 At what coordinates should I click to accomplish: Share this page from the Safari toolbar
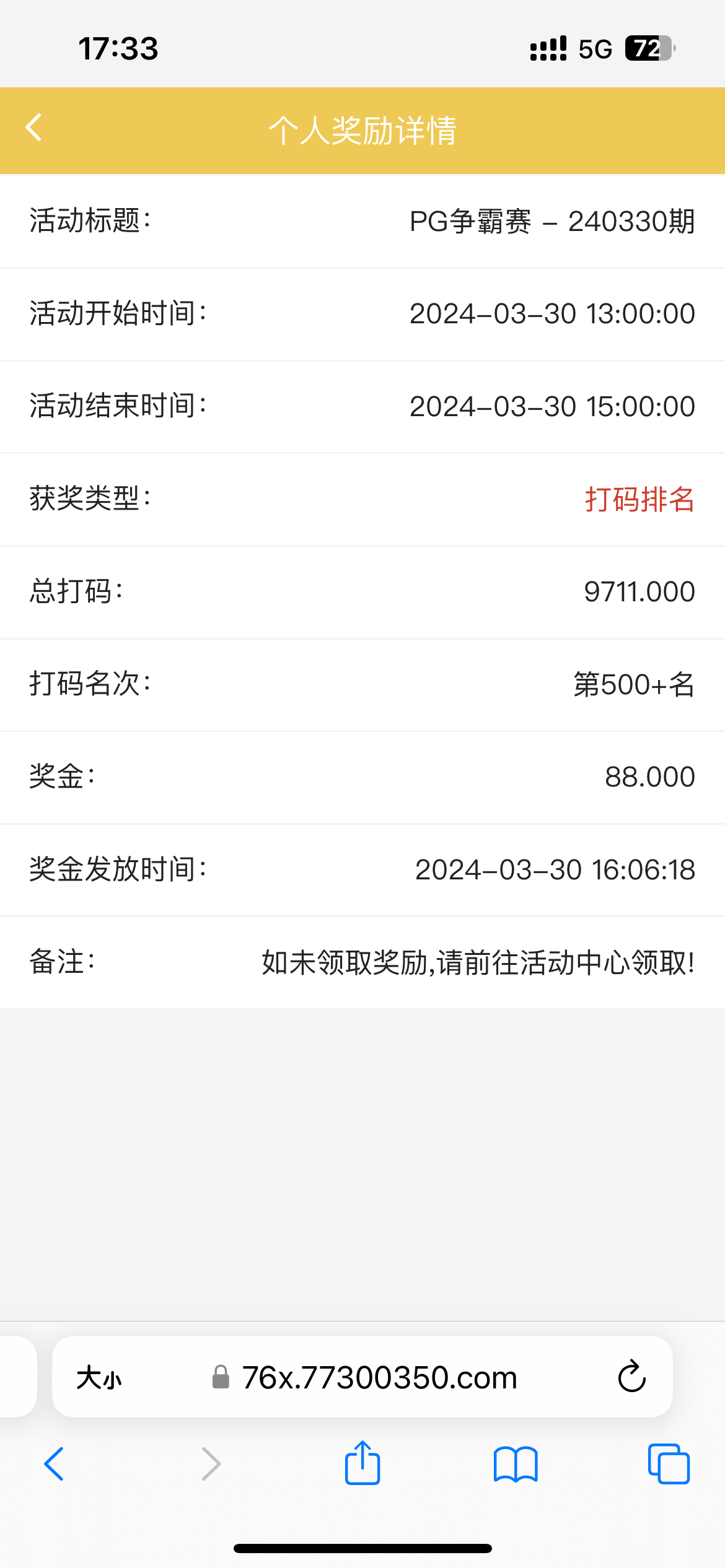[362, 1463]
